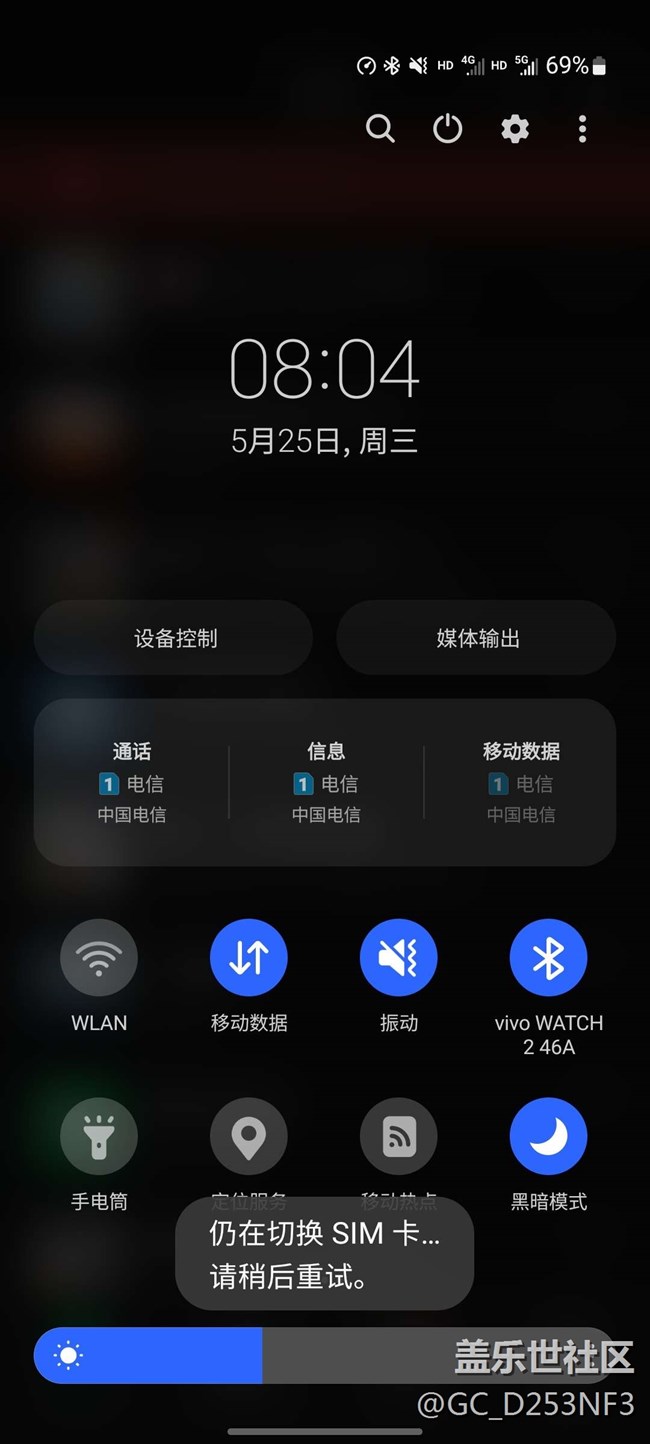The height and width of the screenshot is (1444, 650).
Task: Turn on the 手电筒 flashlight
Action: pos(99,1137)
